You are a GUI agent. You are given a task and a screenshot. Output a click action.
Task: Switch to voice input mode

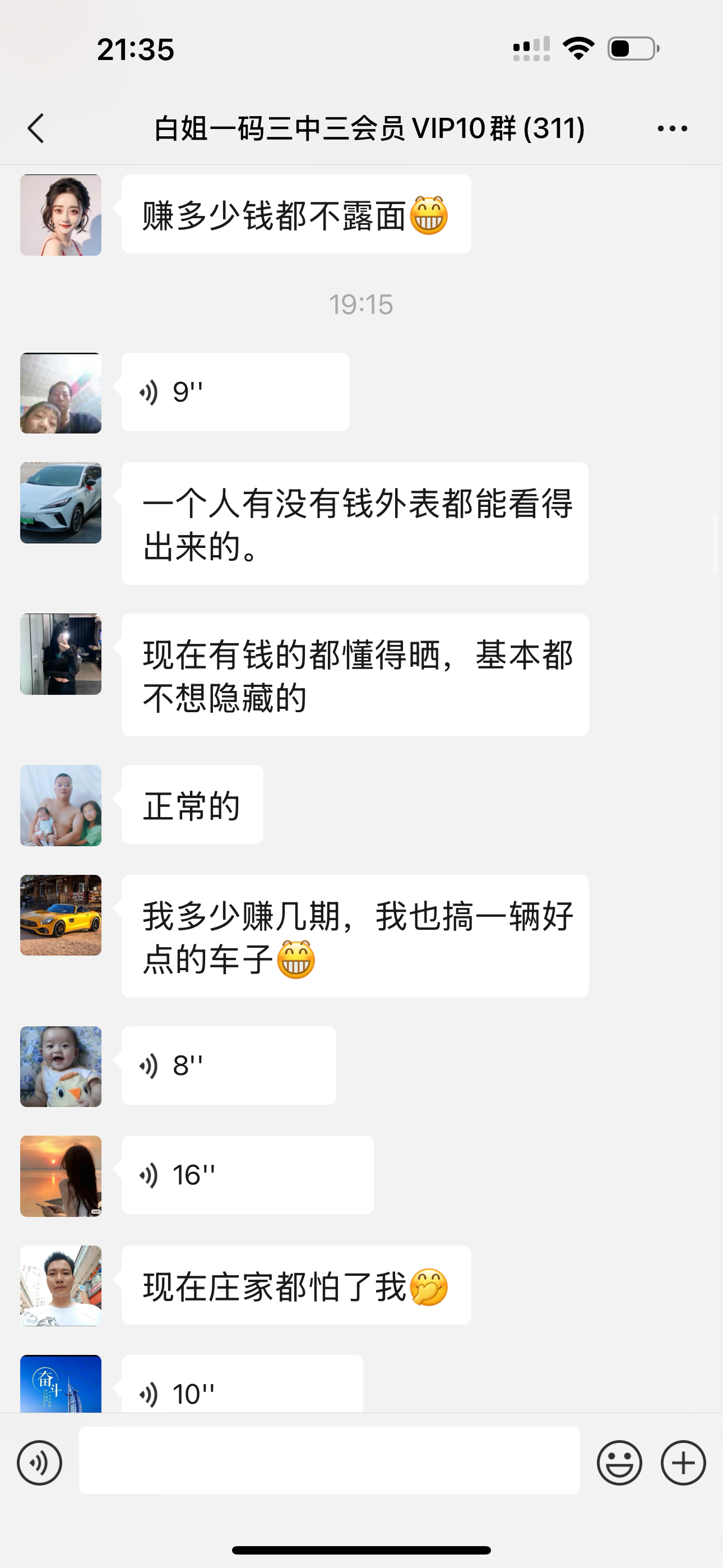[40, 1462]
